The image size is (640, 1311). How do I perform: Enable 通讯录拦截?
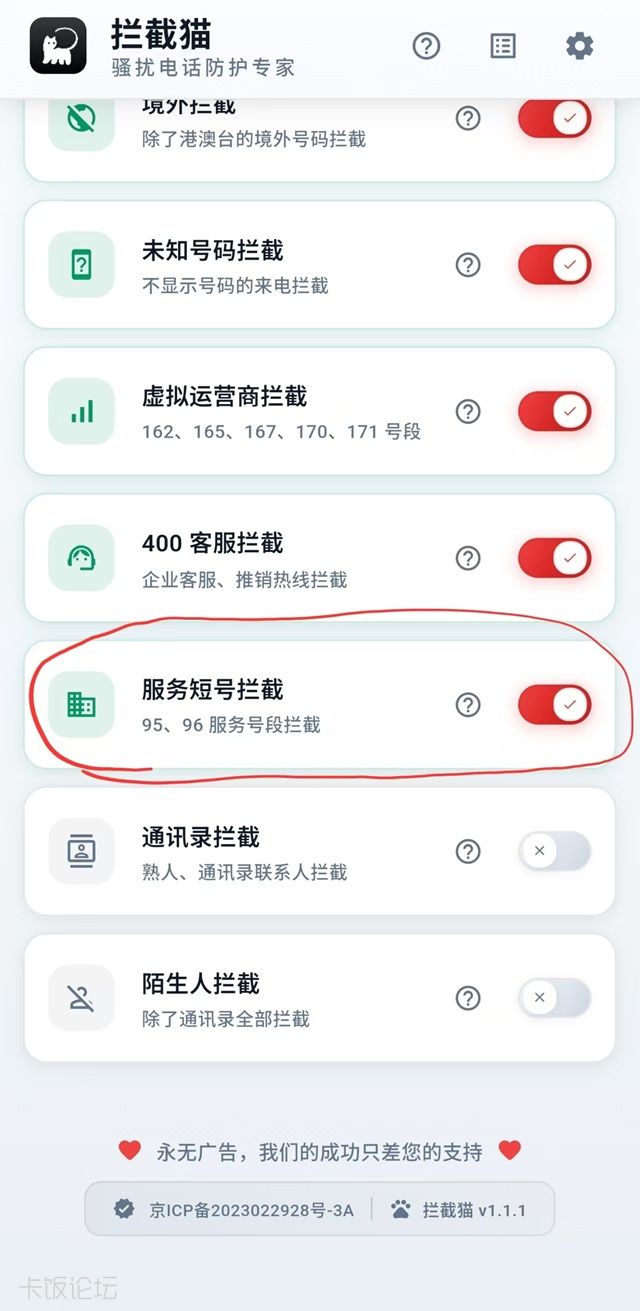(x=554, y=851)
